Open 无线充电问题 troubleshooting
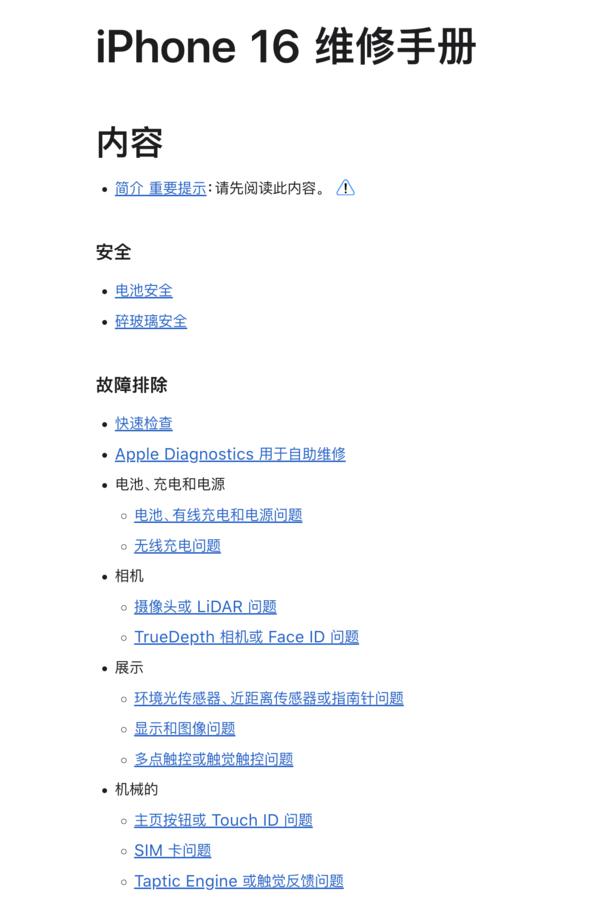Screen dimensions: 600x901 [x=177, y=546]
